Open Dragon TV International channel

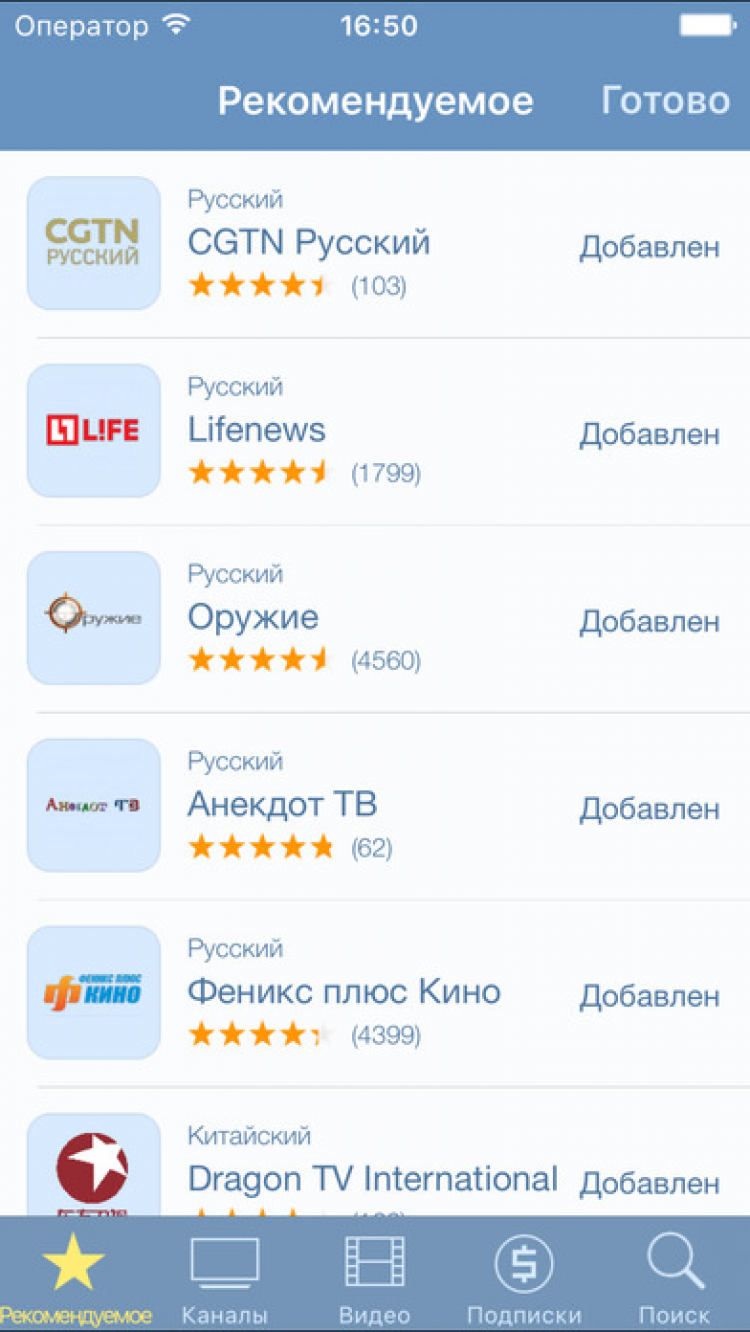click(372, 1179)
